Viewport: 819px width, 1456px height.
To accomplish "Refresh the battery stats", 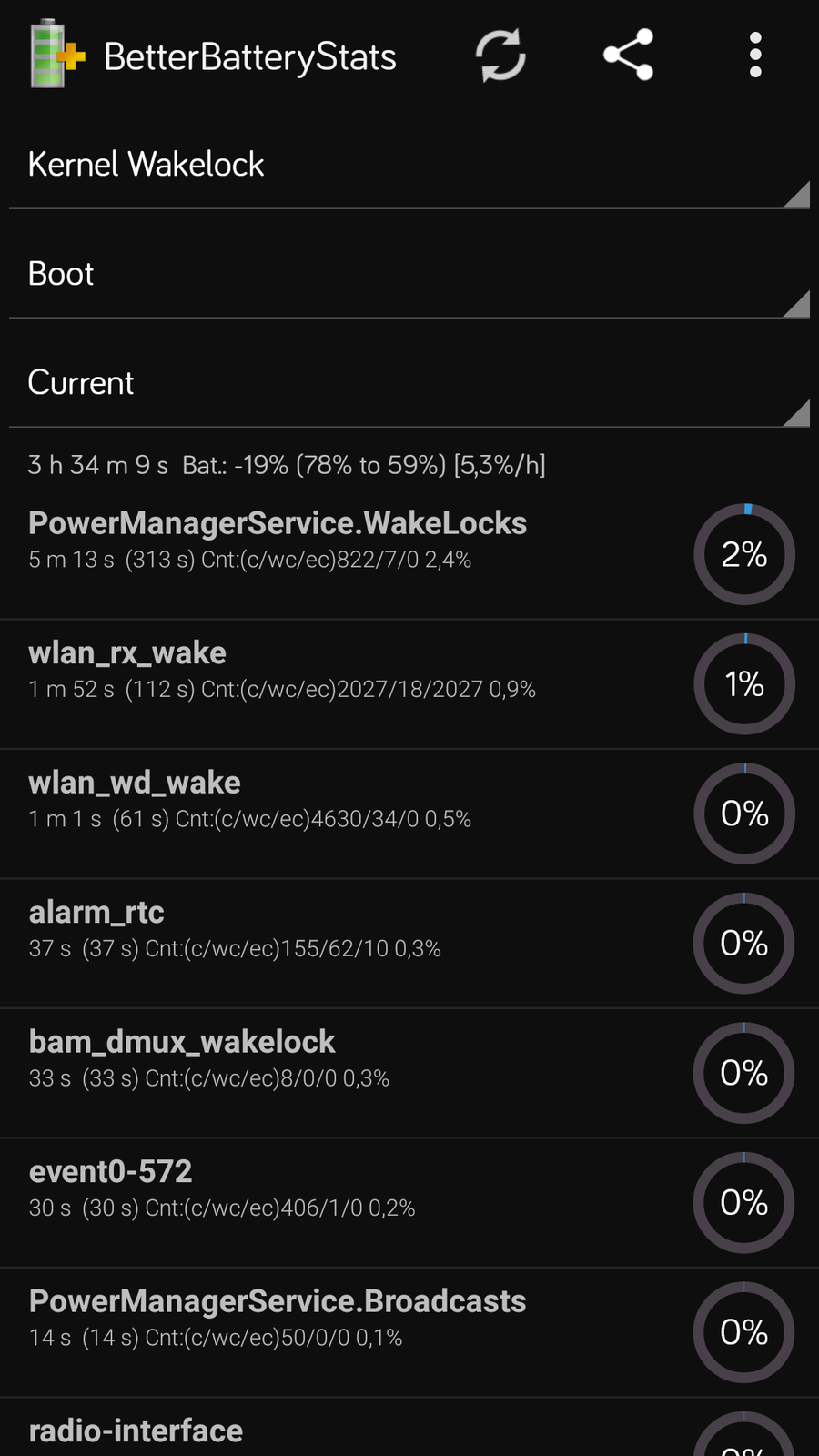I will [500, 56].
